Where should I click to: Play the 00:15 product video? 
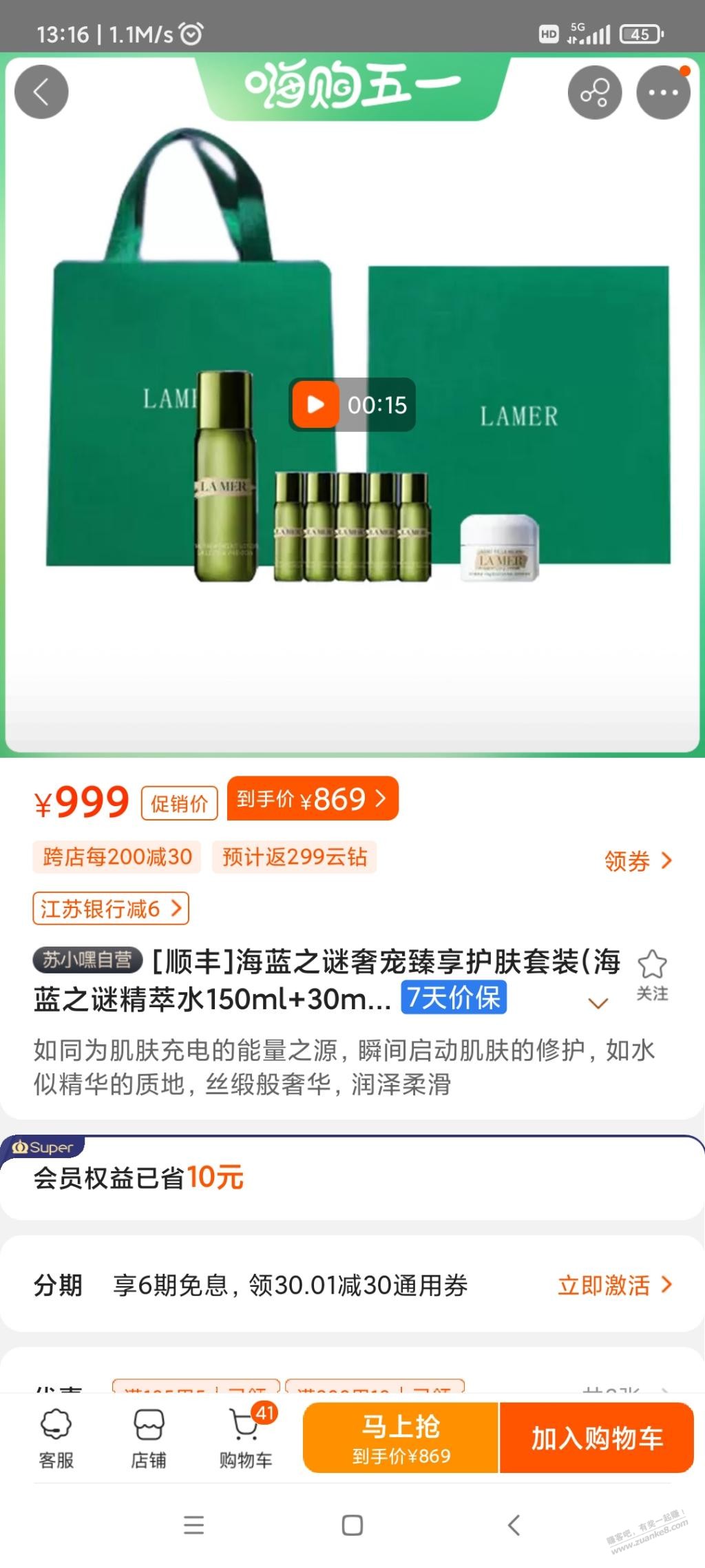click(352, 404)
